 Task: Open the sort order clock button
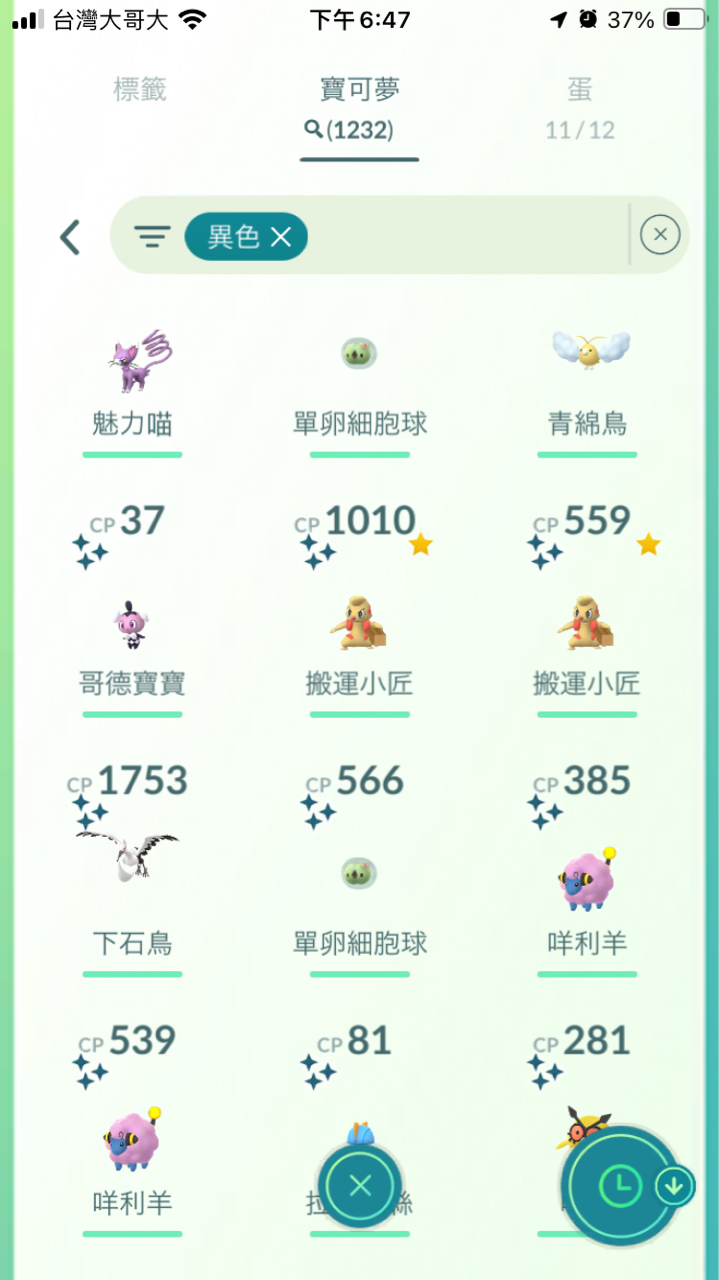[620, 1186]
